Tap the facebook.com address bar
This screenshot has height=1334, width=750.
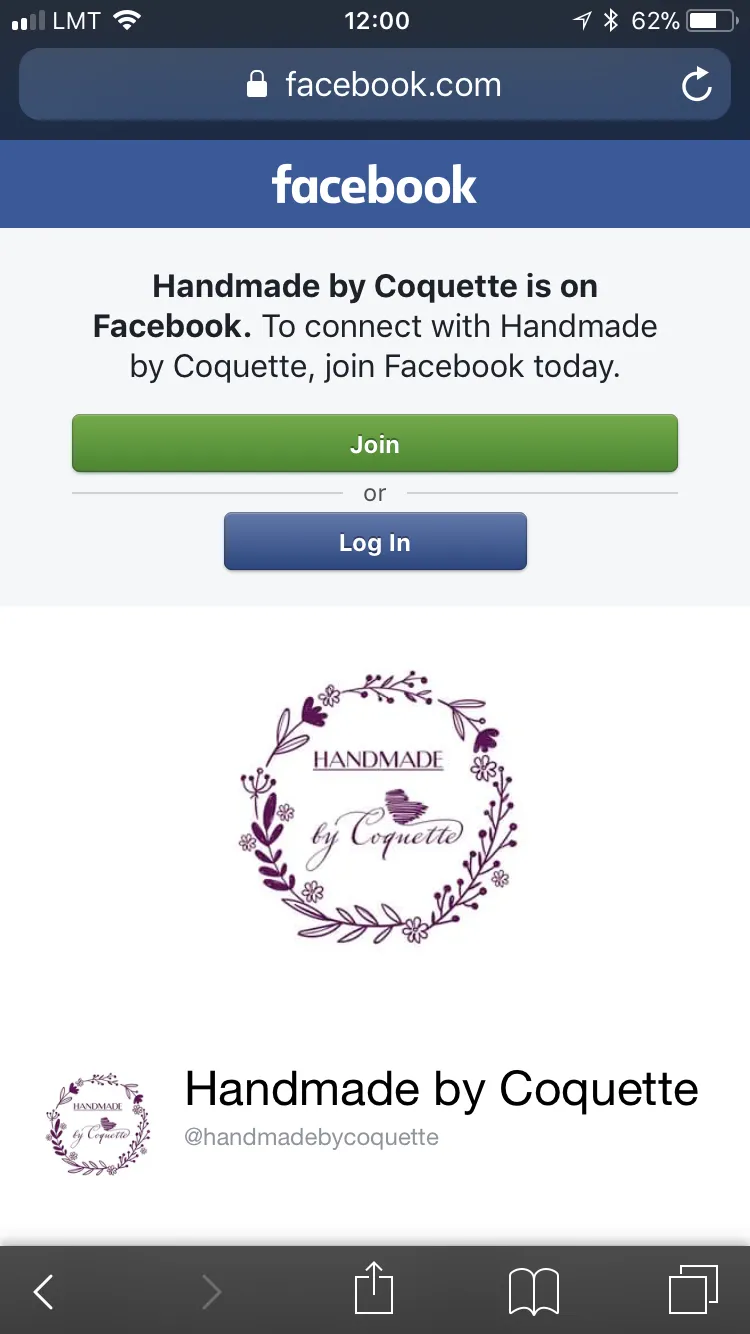click(x=375, y=85)
